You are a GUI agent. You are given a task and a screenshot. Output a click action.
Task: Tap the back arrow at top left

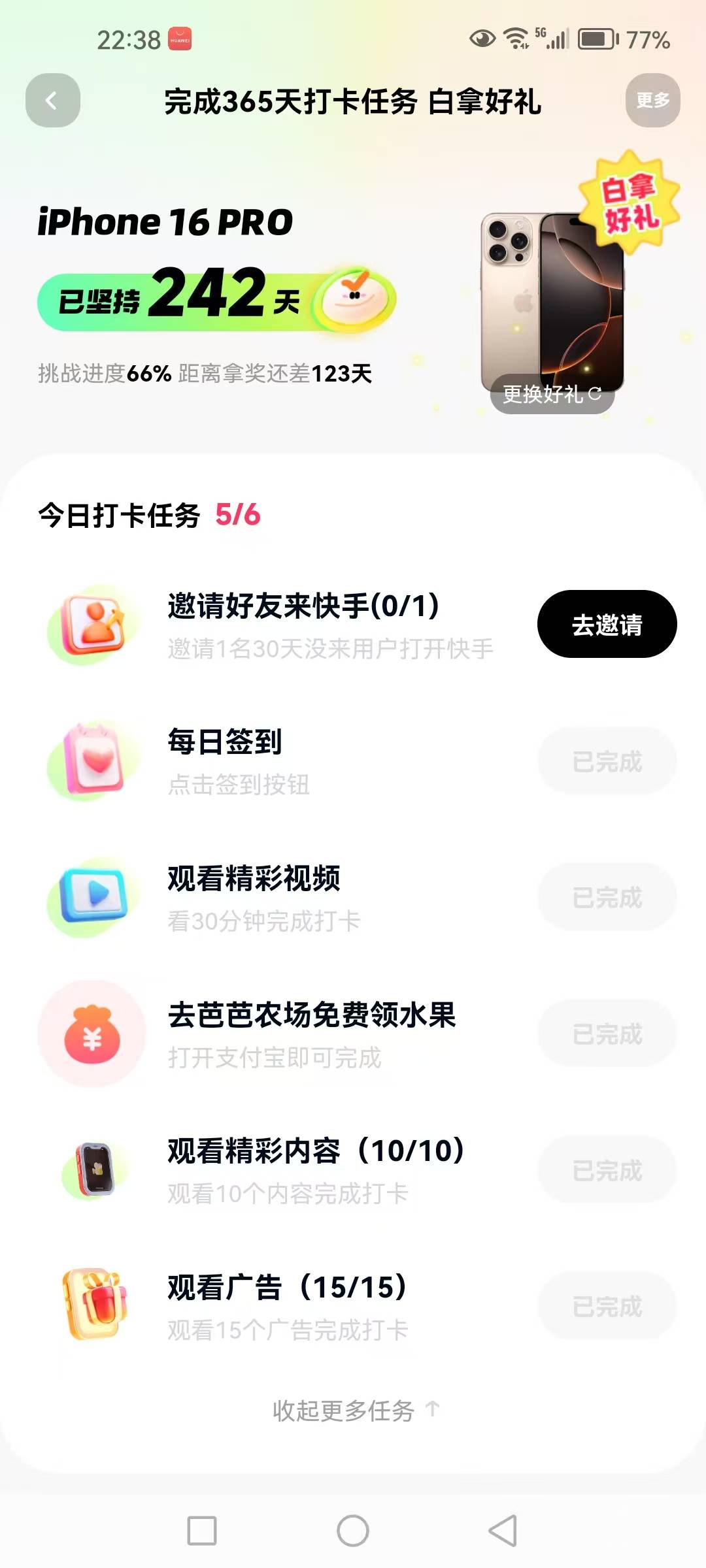(52, 101)
